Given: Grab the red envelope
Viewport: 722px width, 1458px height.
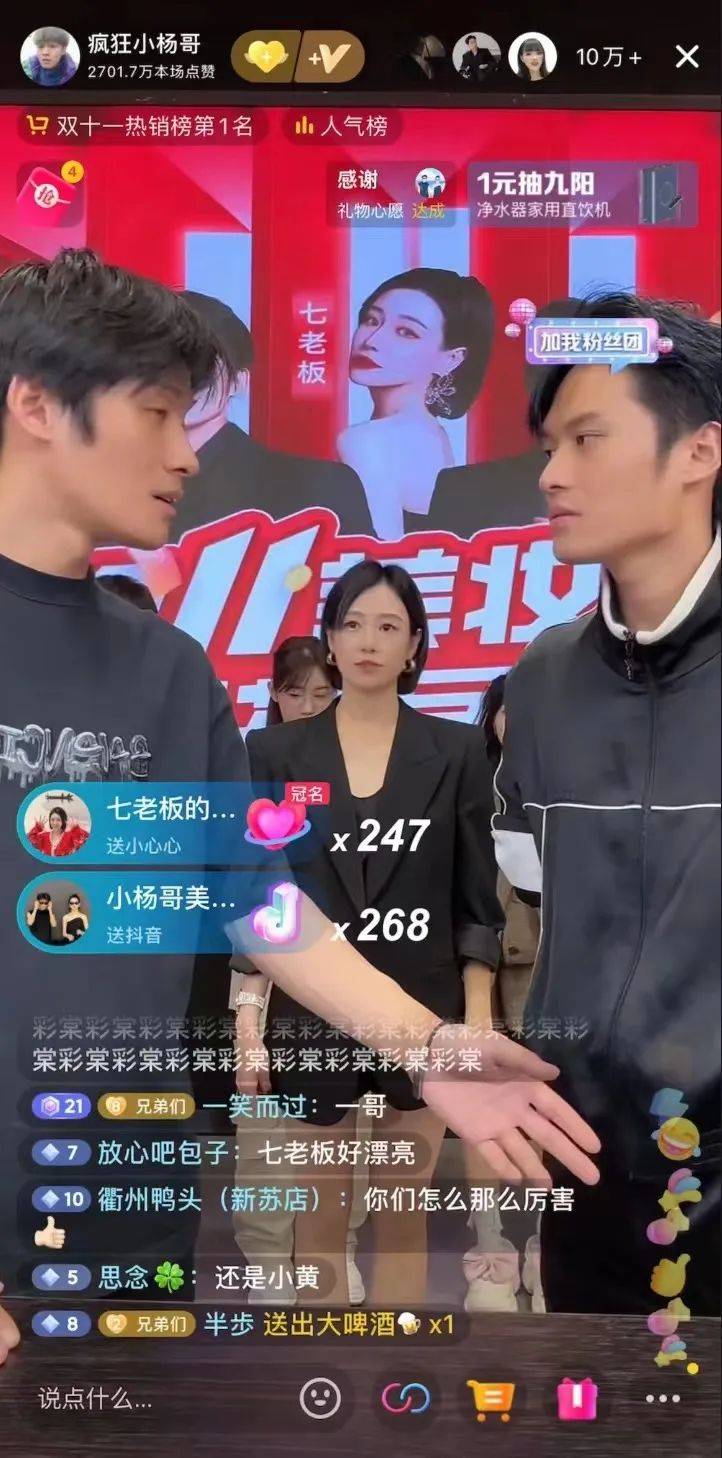Looking at the screenshot, I should 50,194.
